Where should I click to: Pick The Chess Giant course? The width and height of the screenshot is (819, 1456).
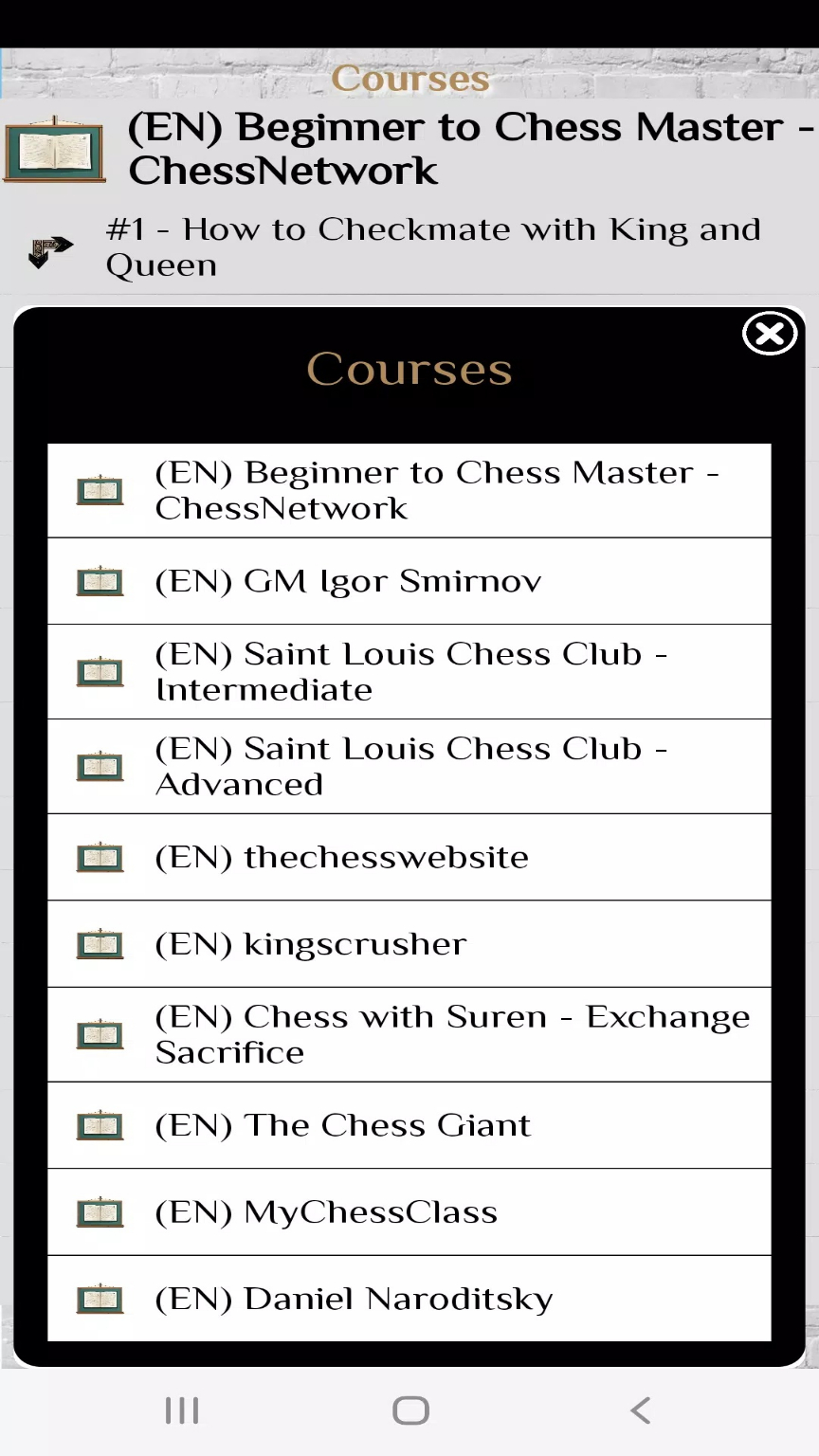409,1125
